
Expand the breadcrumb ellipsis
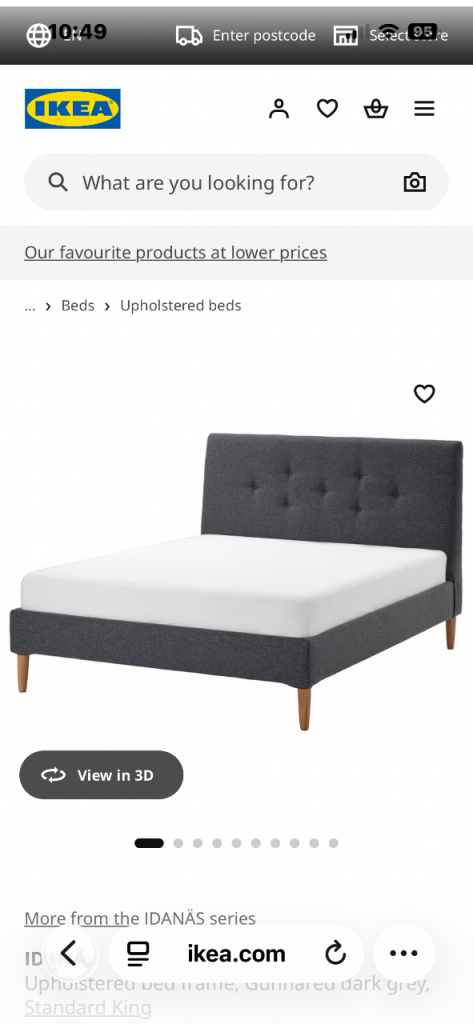[x=29, y=306]
